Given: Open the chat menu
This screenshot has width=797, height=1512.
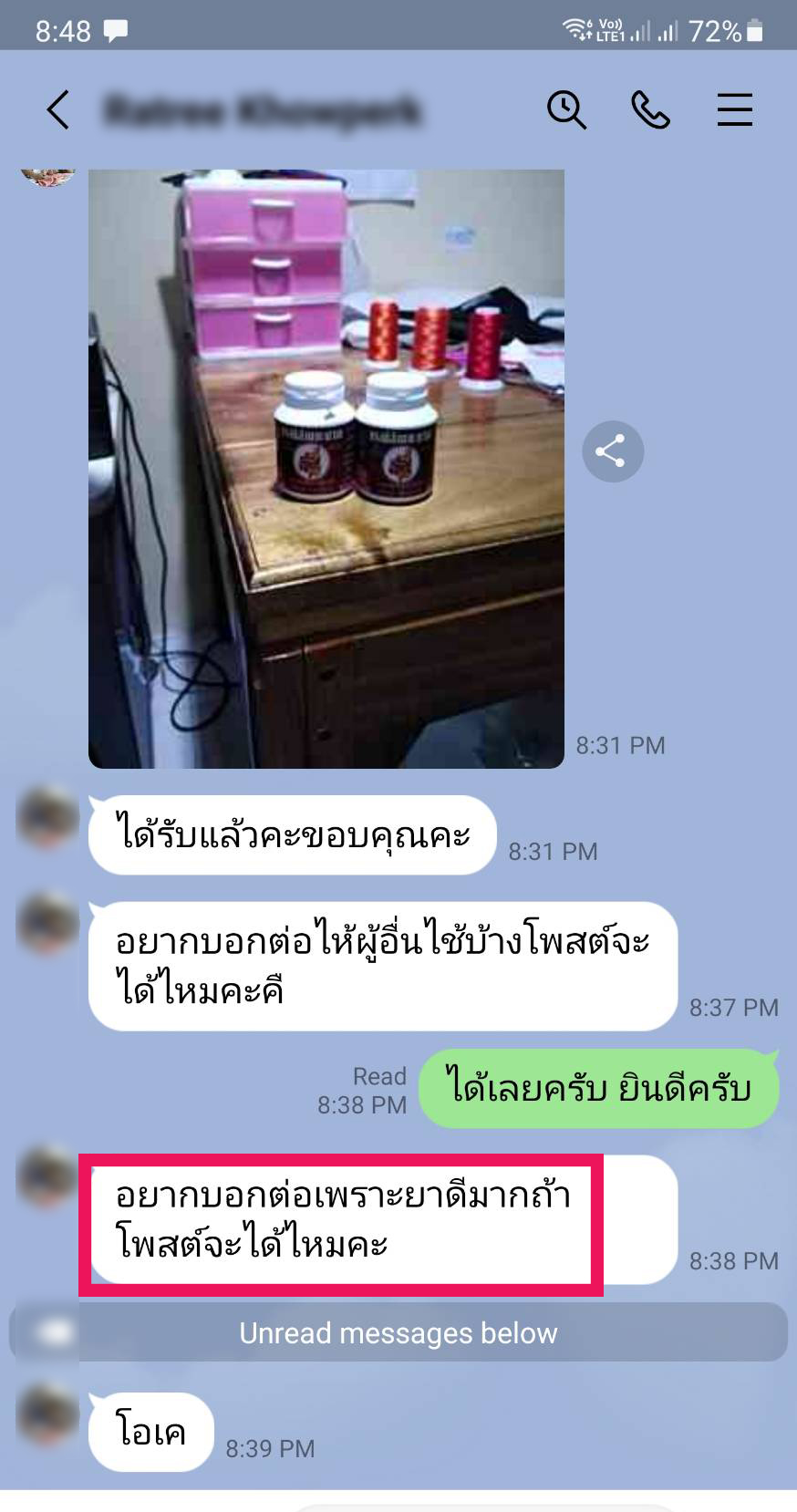Looking at the screenshot, I should pos(734,110).
